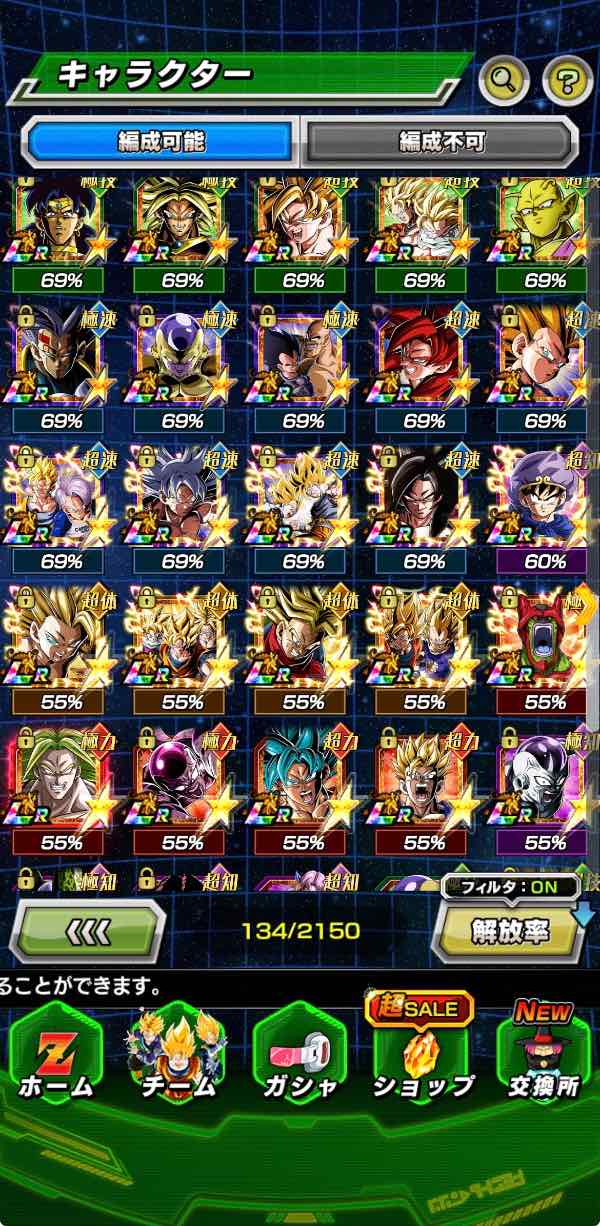Switch to the 編成不可 tab
Image resolution: width=600 pixels, height=1226 pixels.
tap(441, 142)
